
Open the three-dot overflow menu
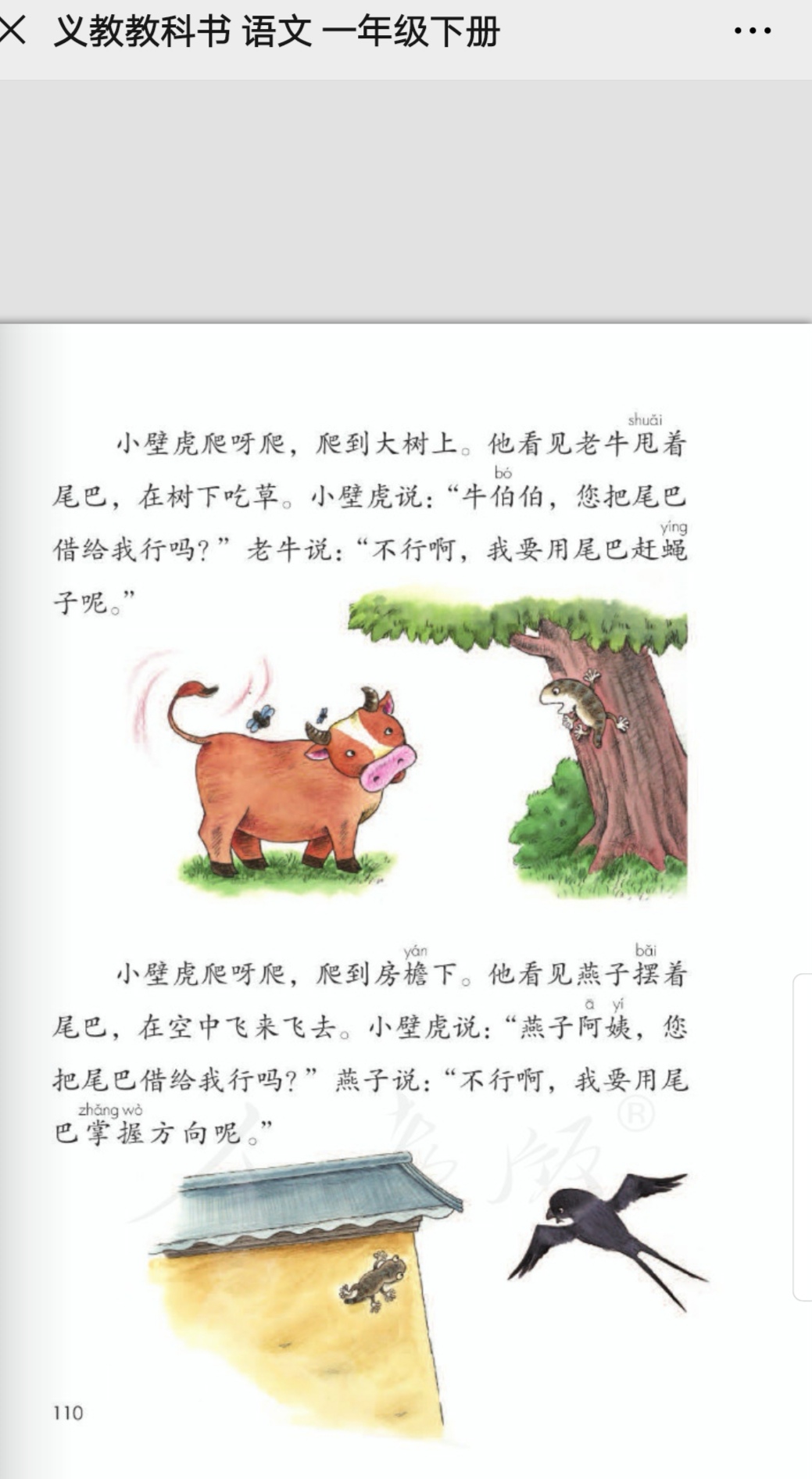(752, 31)
